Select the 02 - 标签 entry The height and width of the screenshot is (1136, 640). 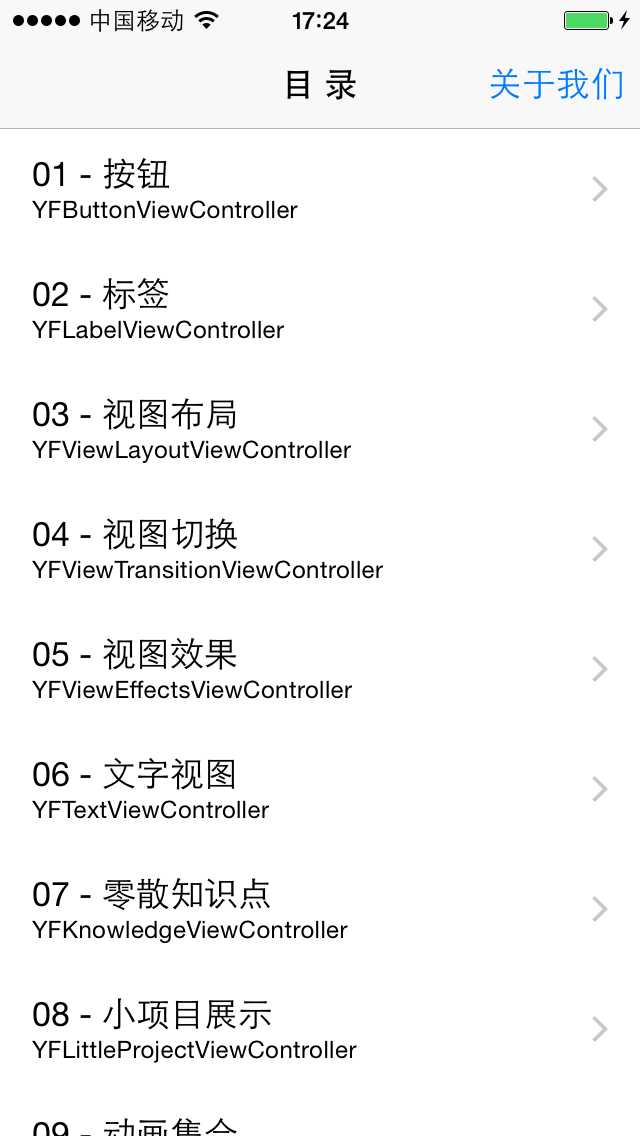(320, 309)
